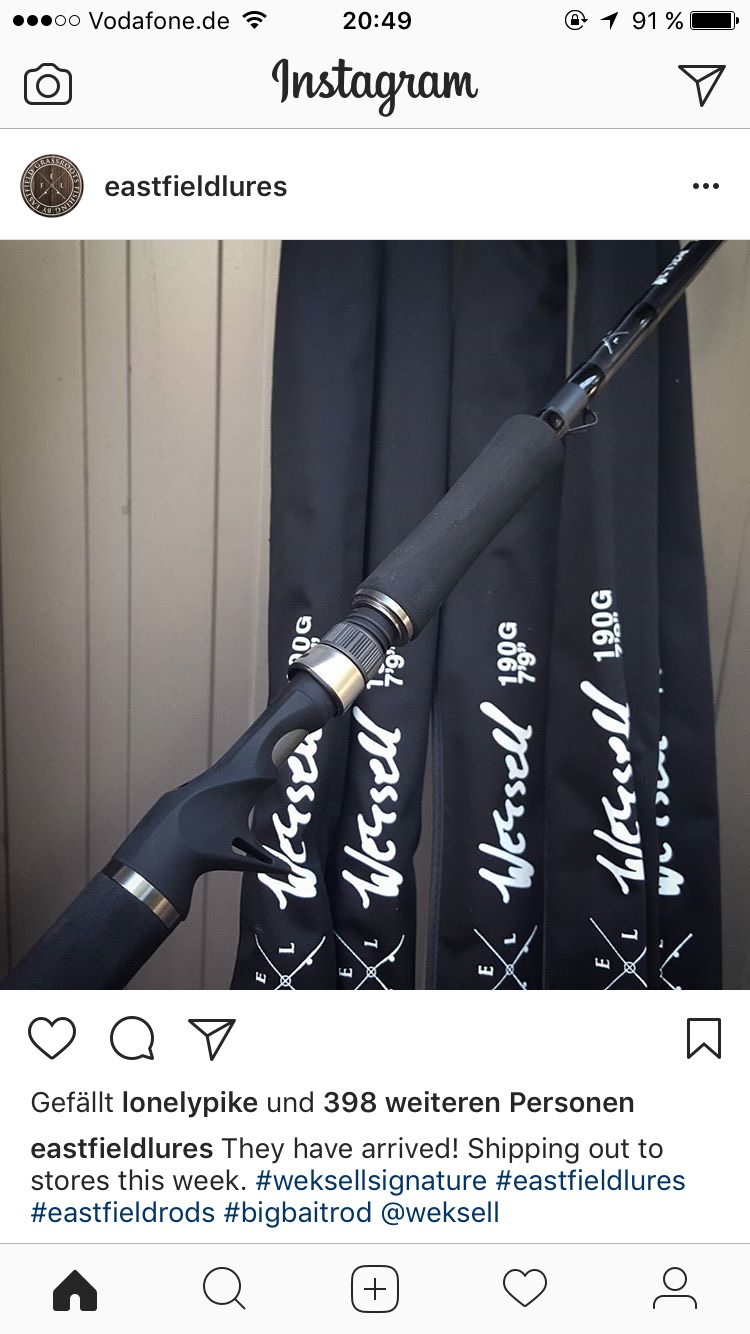Image resolution: width=750 pixels, height=1334 pixels.
Task: Open post options three-dot menu
Action: [705, 186]
